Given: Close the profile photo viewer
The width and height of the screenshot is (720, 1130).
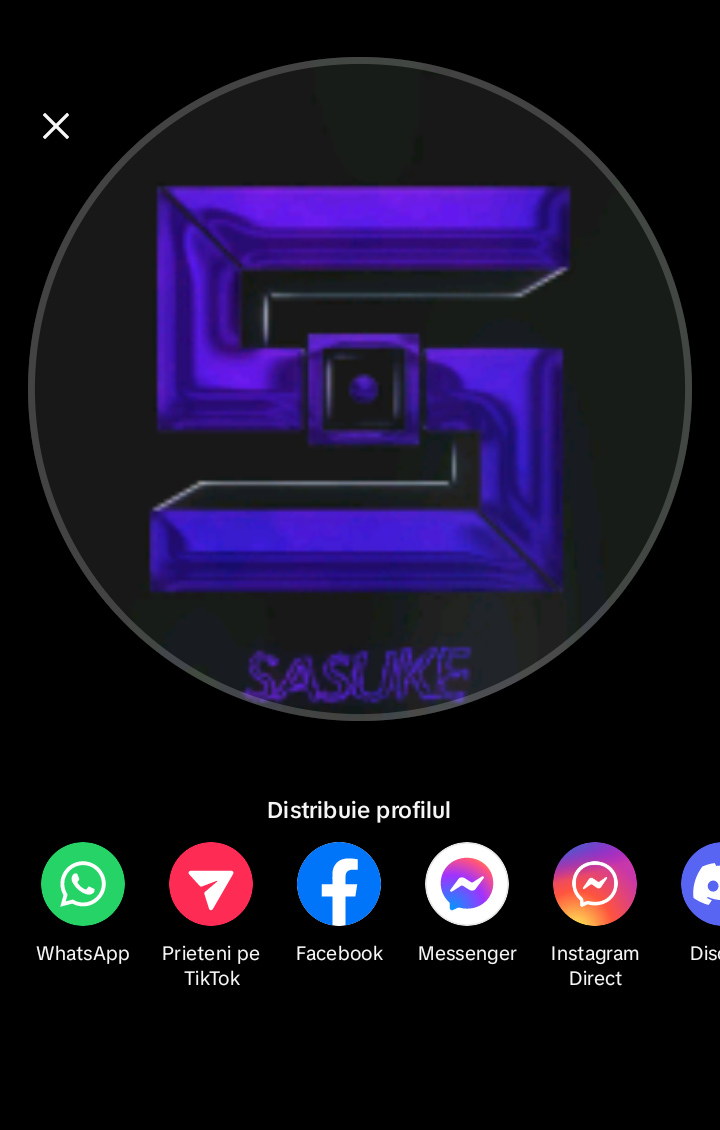Looking at the screenshot, I should click(56, 126).
